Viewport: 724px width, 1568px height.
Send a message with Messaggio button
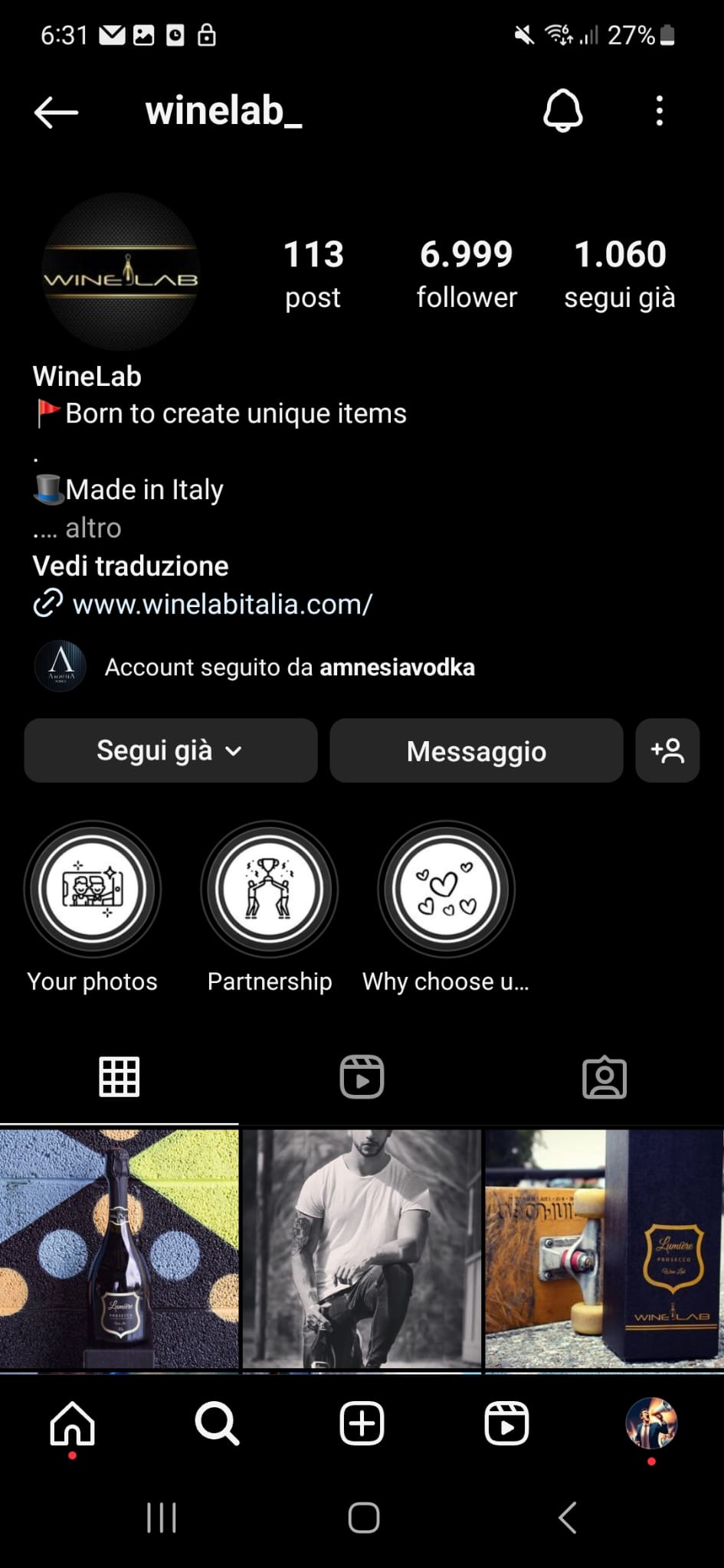point(476,751)
